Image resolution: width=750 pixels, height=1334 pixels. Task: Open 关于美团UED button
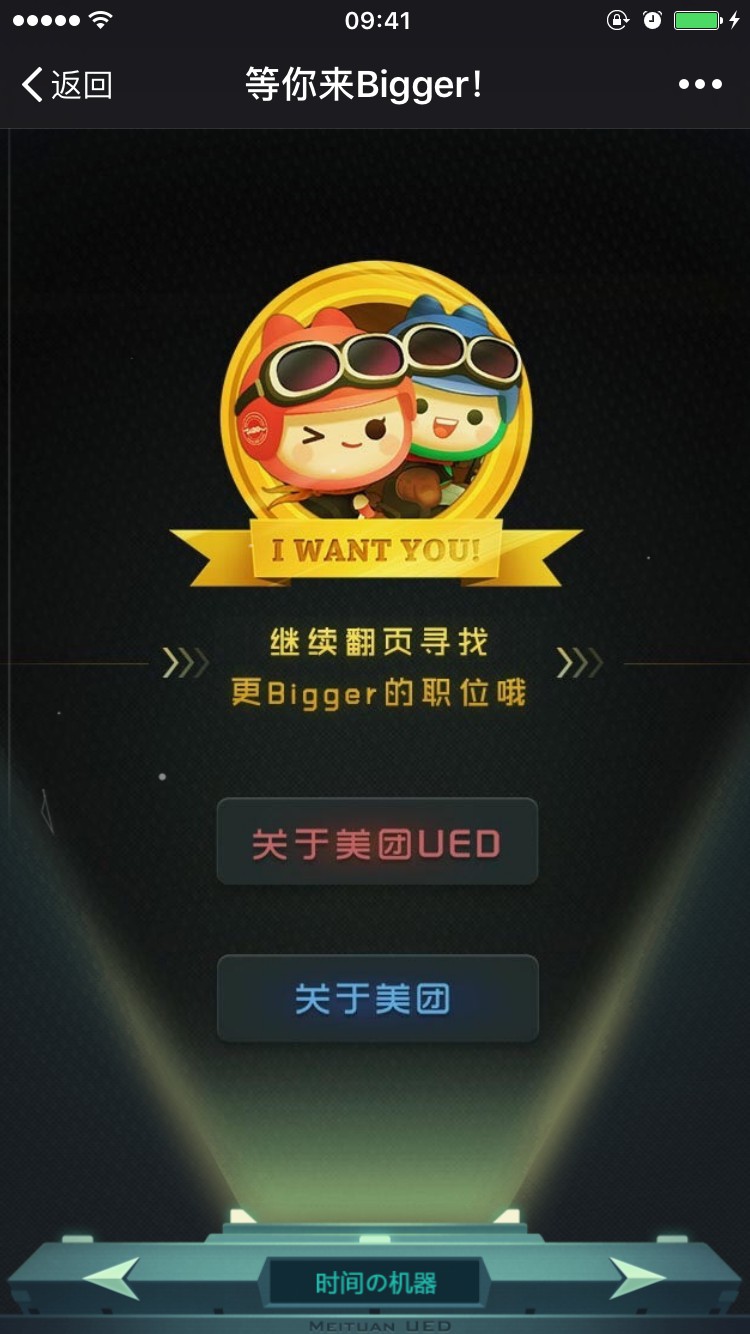(x=377, y=842)
